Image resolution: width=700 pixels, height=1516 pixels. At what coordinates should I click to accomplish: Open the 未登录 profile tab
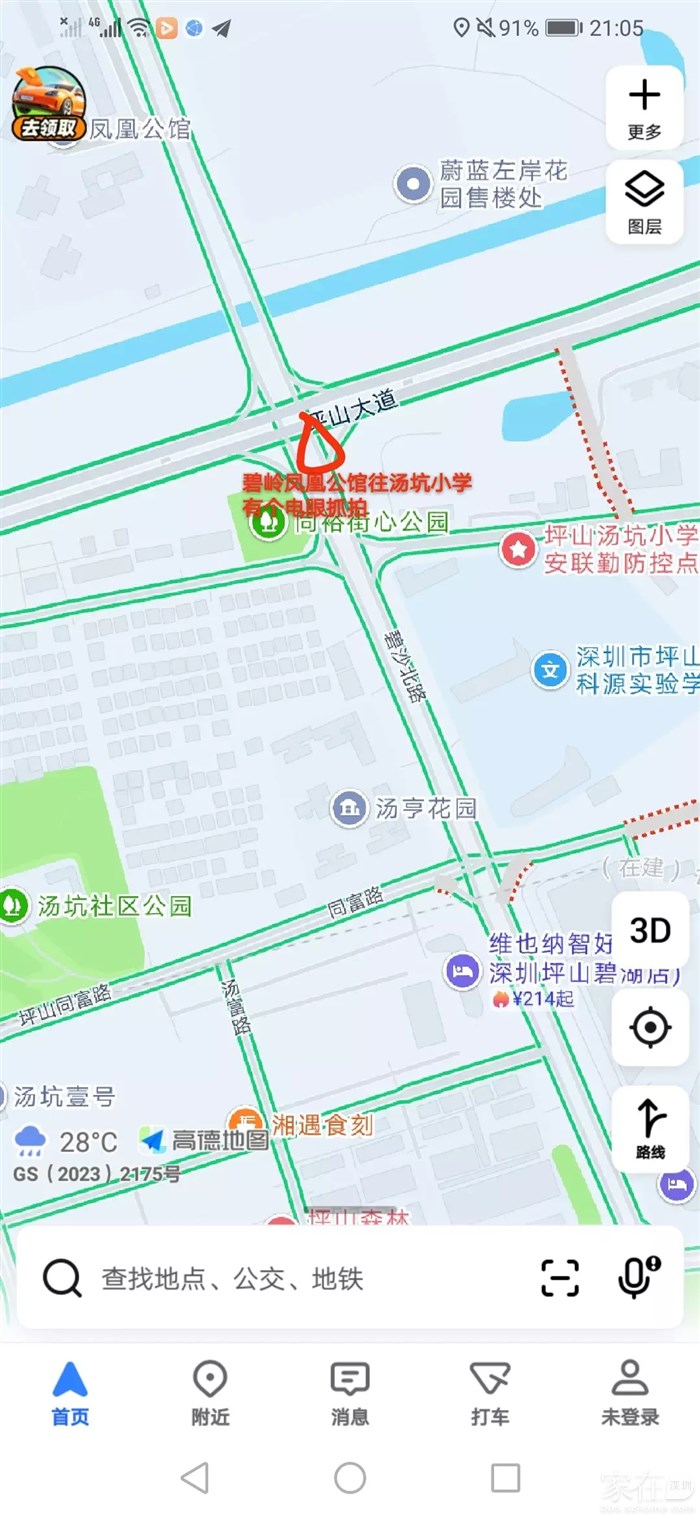630,1392
